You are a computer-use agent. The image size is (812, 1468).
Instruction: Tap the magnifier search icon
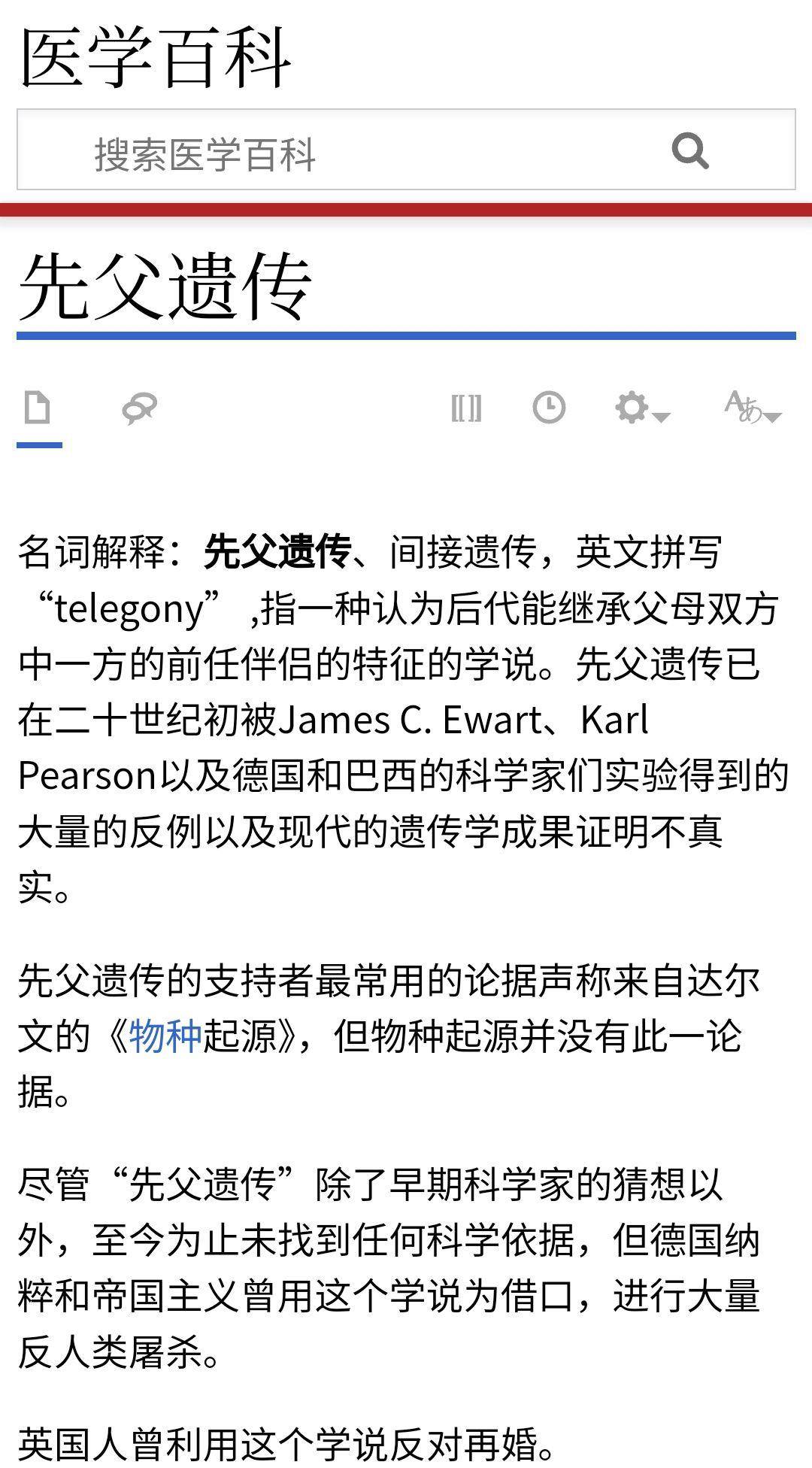coord(689,150)
